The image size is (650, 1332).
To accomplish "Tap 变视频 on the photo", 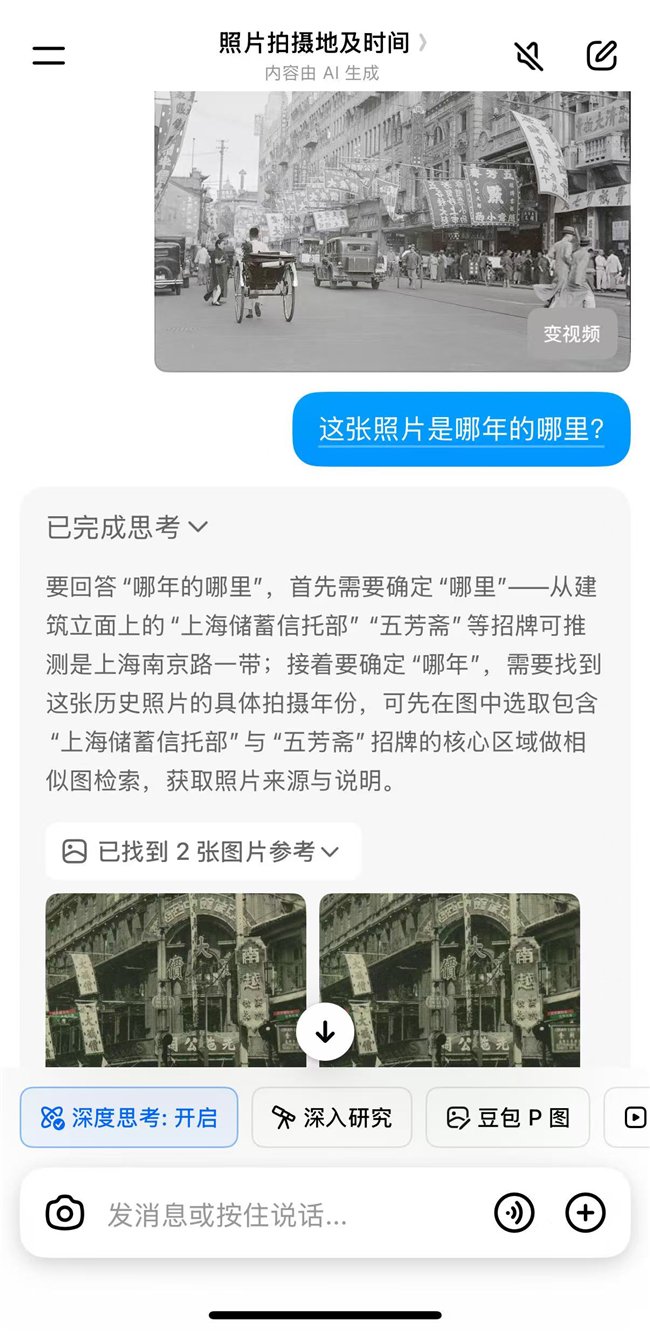I will [x=572, y=334].
